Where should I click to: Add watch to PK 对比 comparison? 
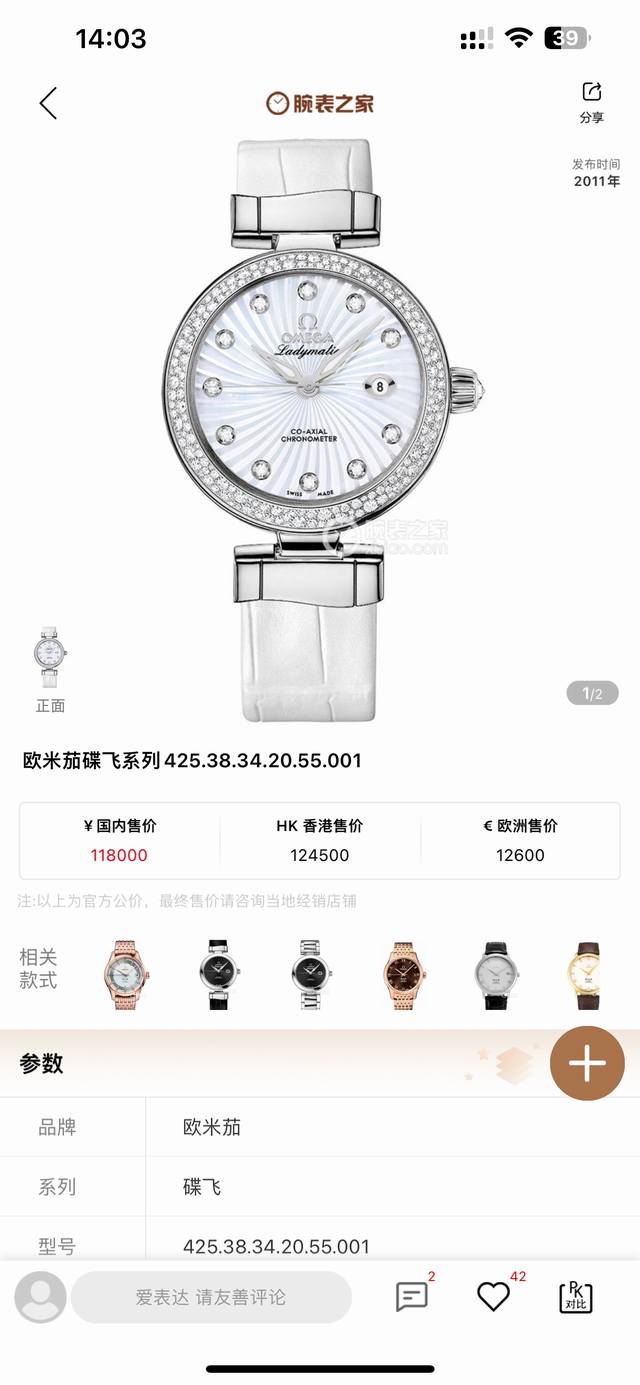(575, 1297)
